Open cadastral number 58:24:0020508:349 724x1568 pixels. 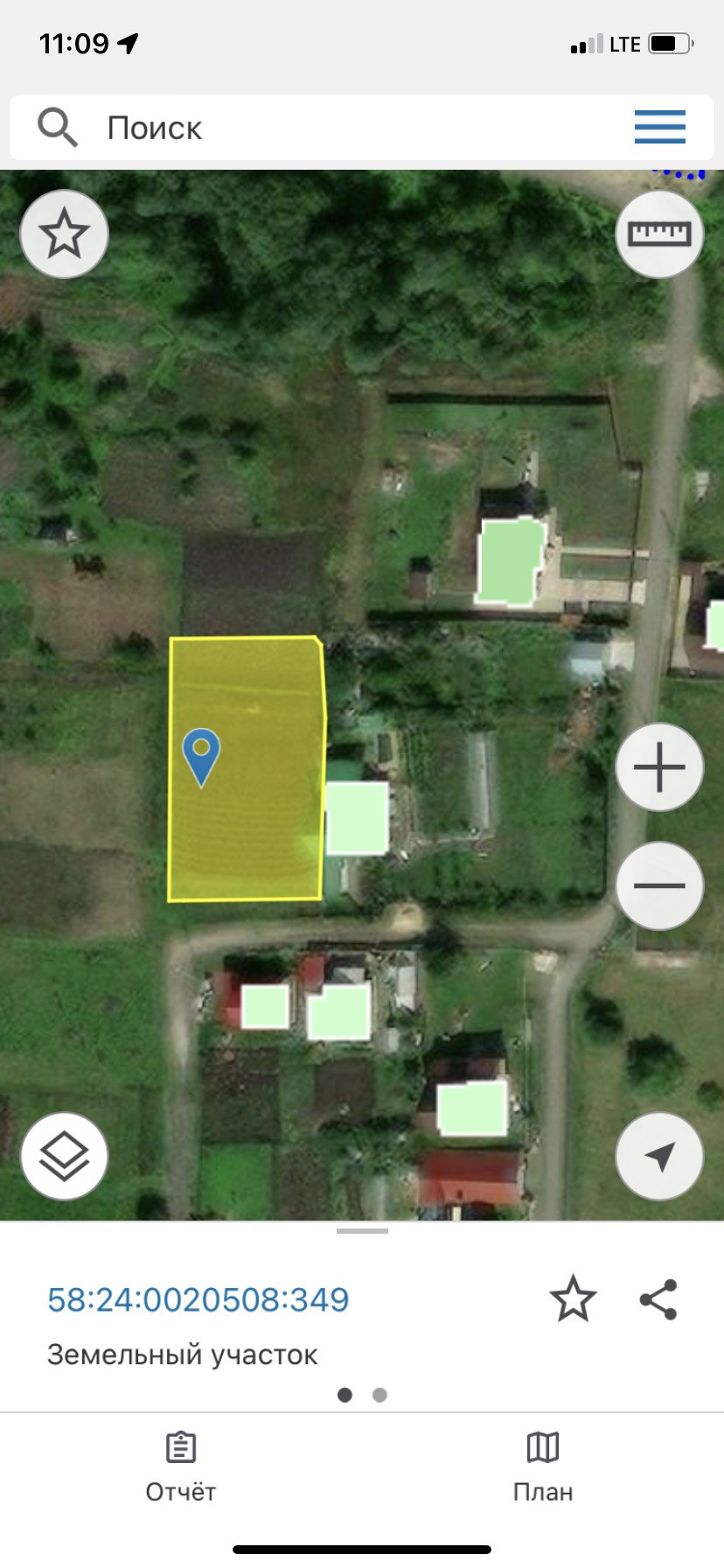point(198,1299)
